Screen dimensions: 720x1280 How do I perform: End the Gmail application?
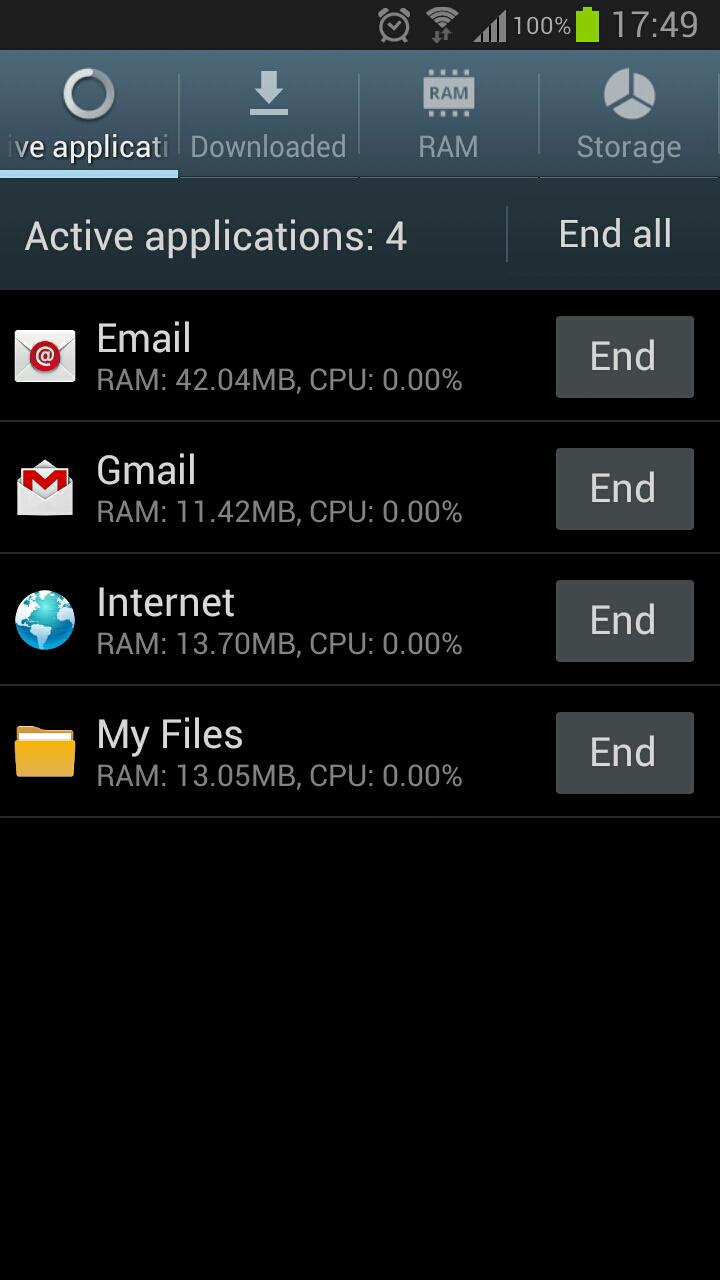624,488
